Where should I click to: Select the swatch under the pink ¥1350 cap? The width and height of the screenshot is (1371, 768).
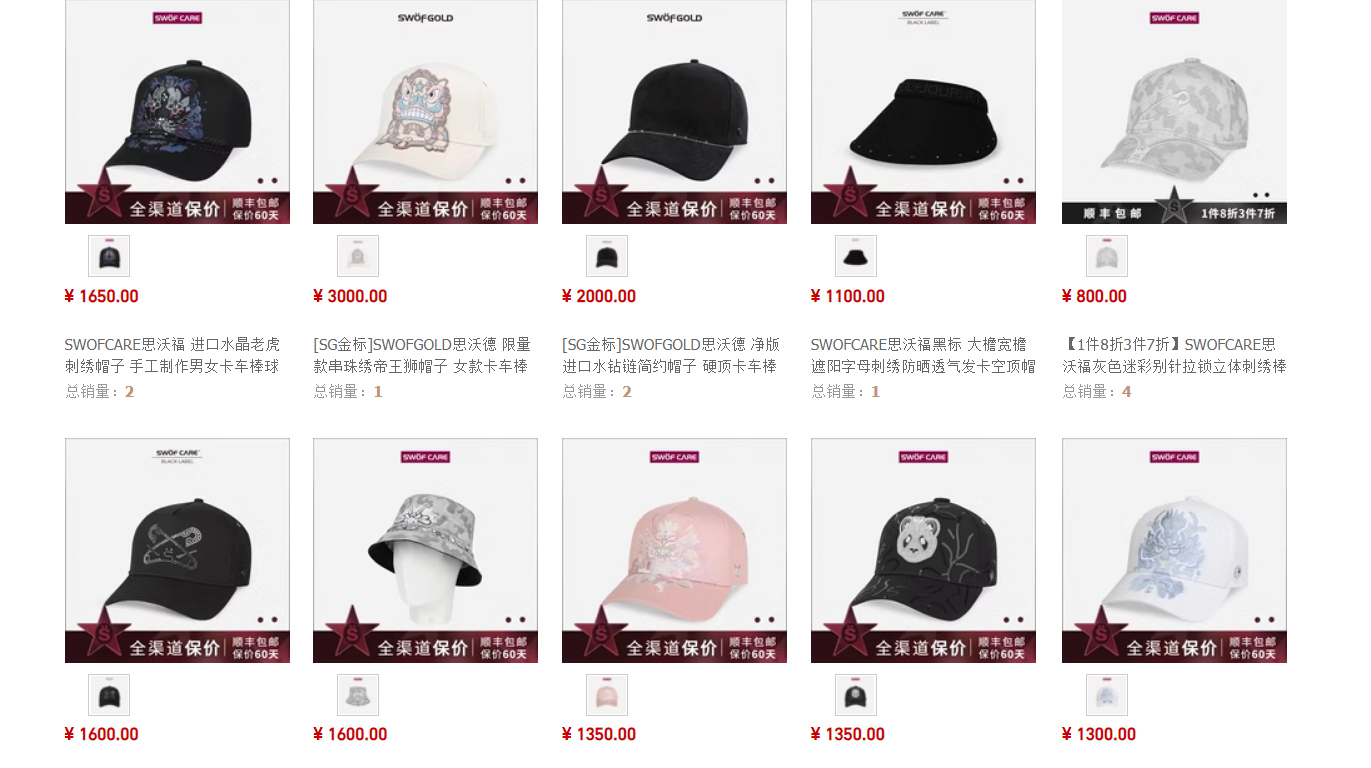click(607, 695)
